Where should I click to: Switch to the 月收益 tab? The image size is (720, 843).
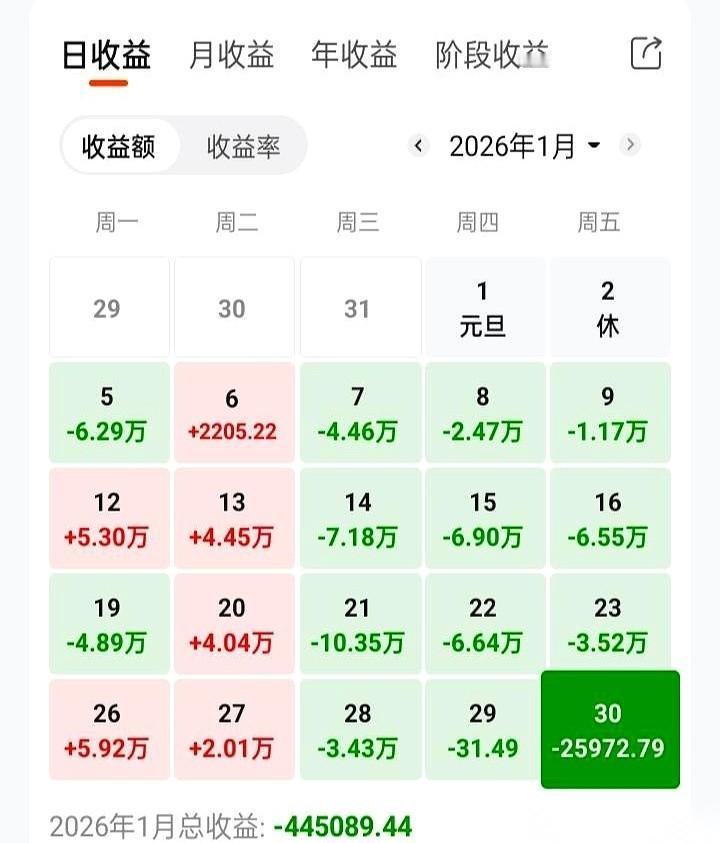pyautogui.click(x=231, y=56)
